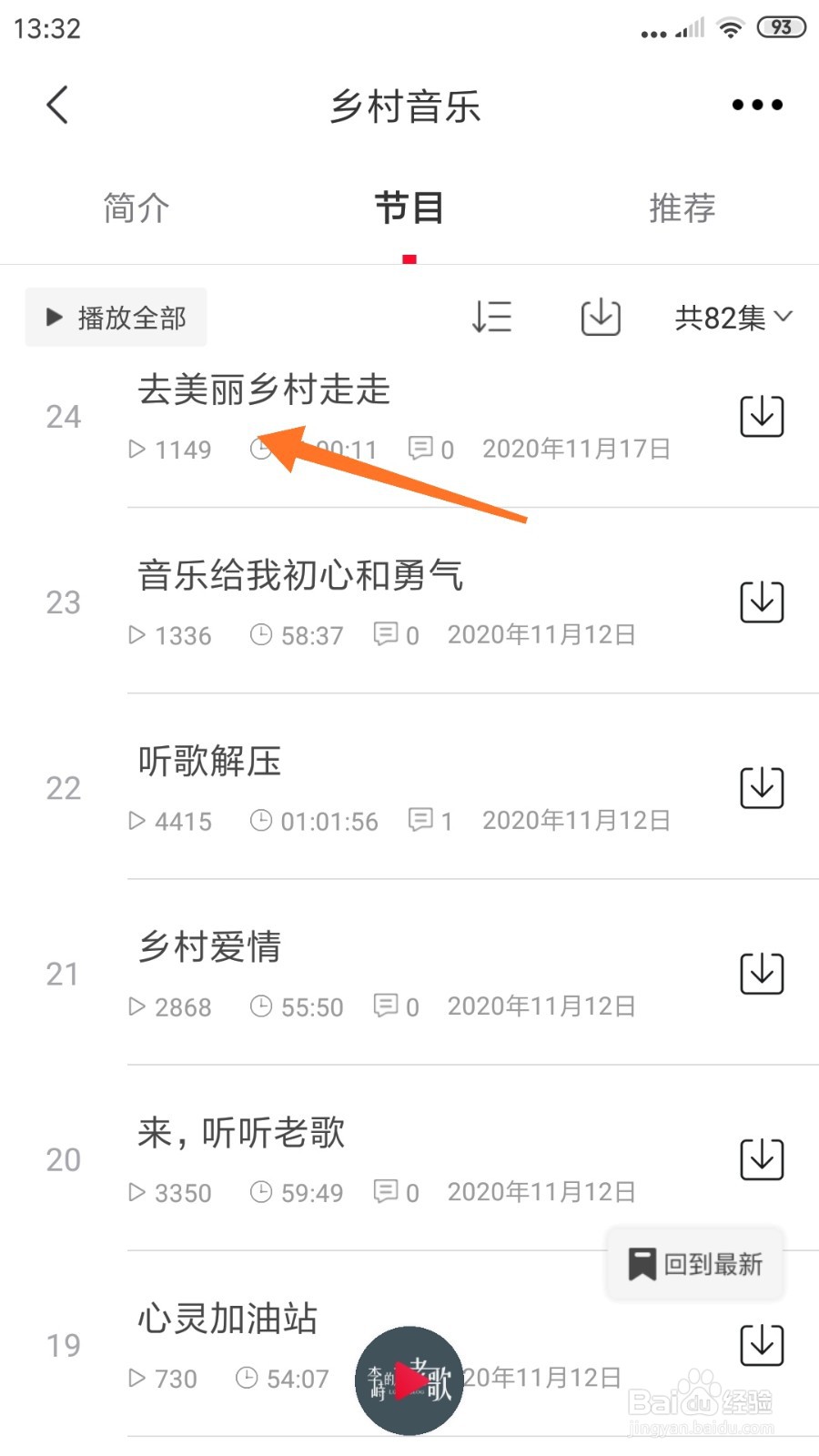Viewport: 819px width, 1456px height.
Task: Tap 播放全部 to play all episodes
Action: 116,318
